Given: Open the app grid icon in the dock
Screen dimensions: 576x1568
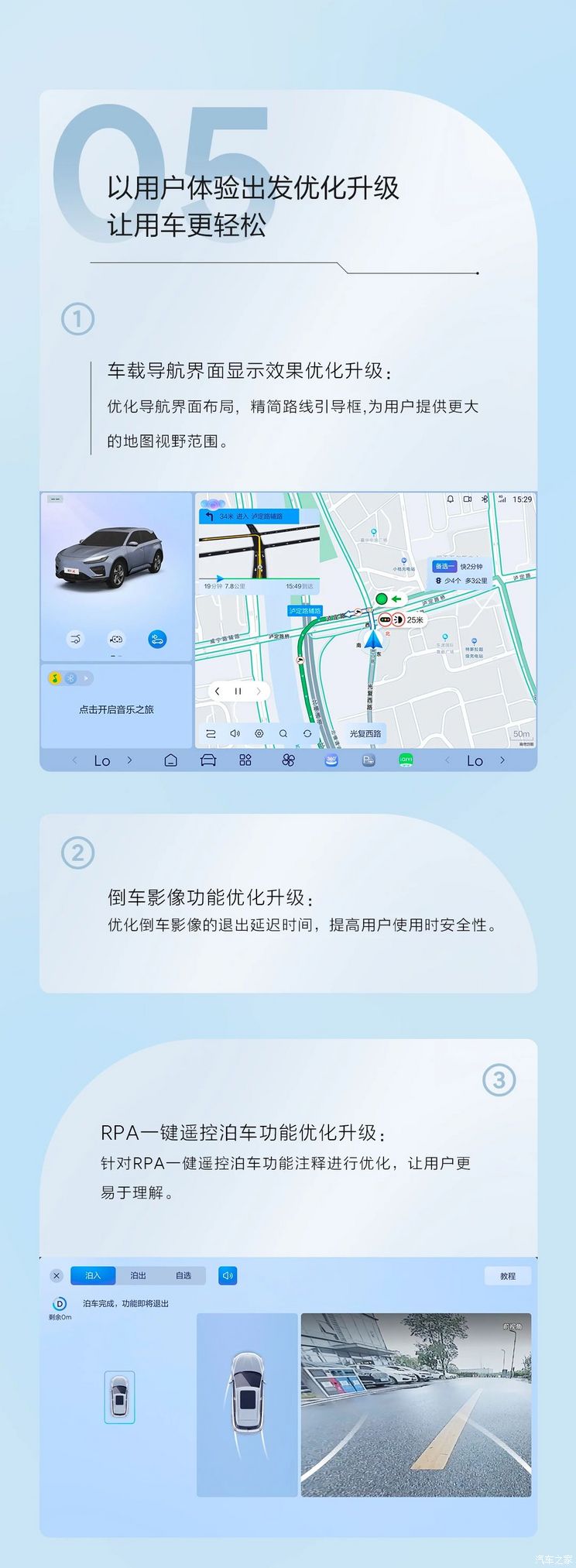Looking at the screenshot, I should (x=245, y=760).
